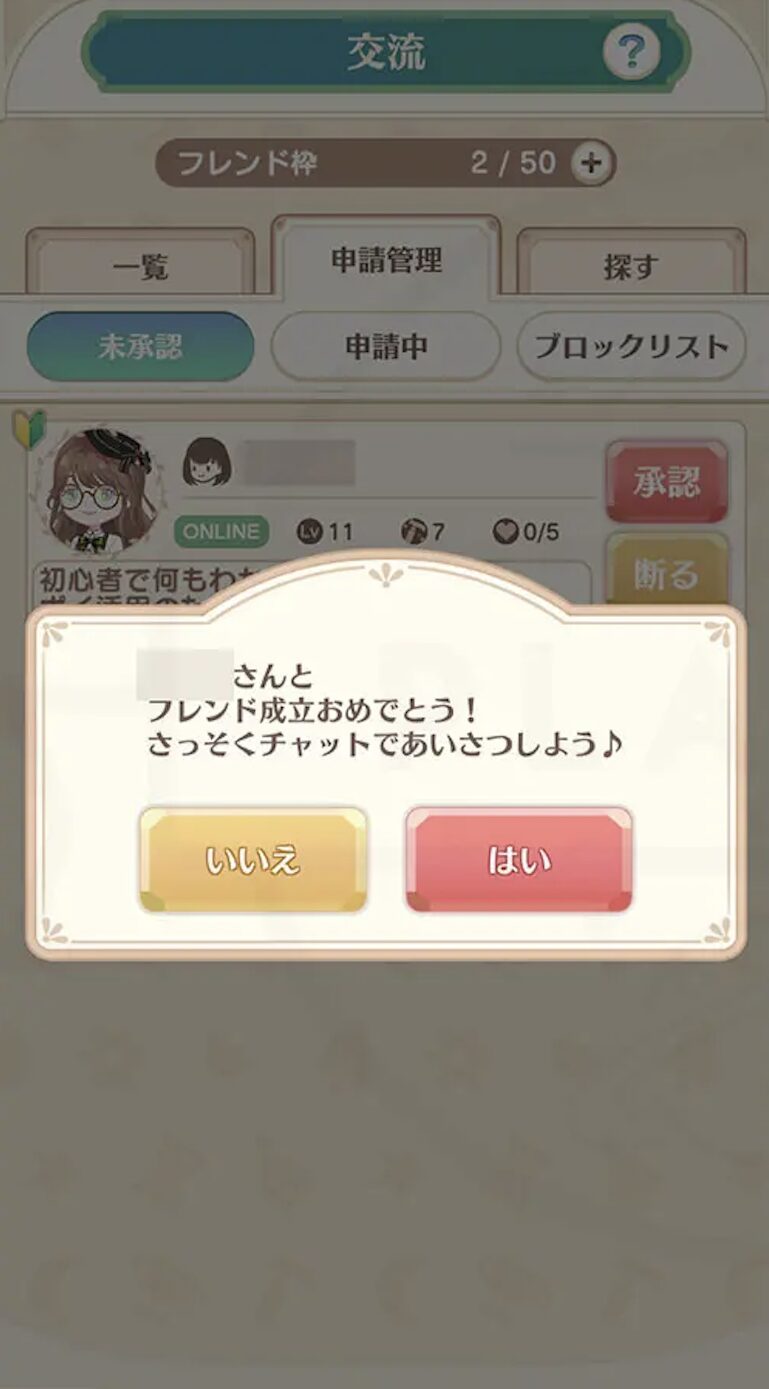Image resolution: width=769 pixels, height=1389 pixels.
Task: Approve request with 承認 button
Action: coord(666,481)
